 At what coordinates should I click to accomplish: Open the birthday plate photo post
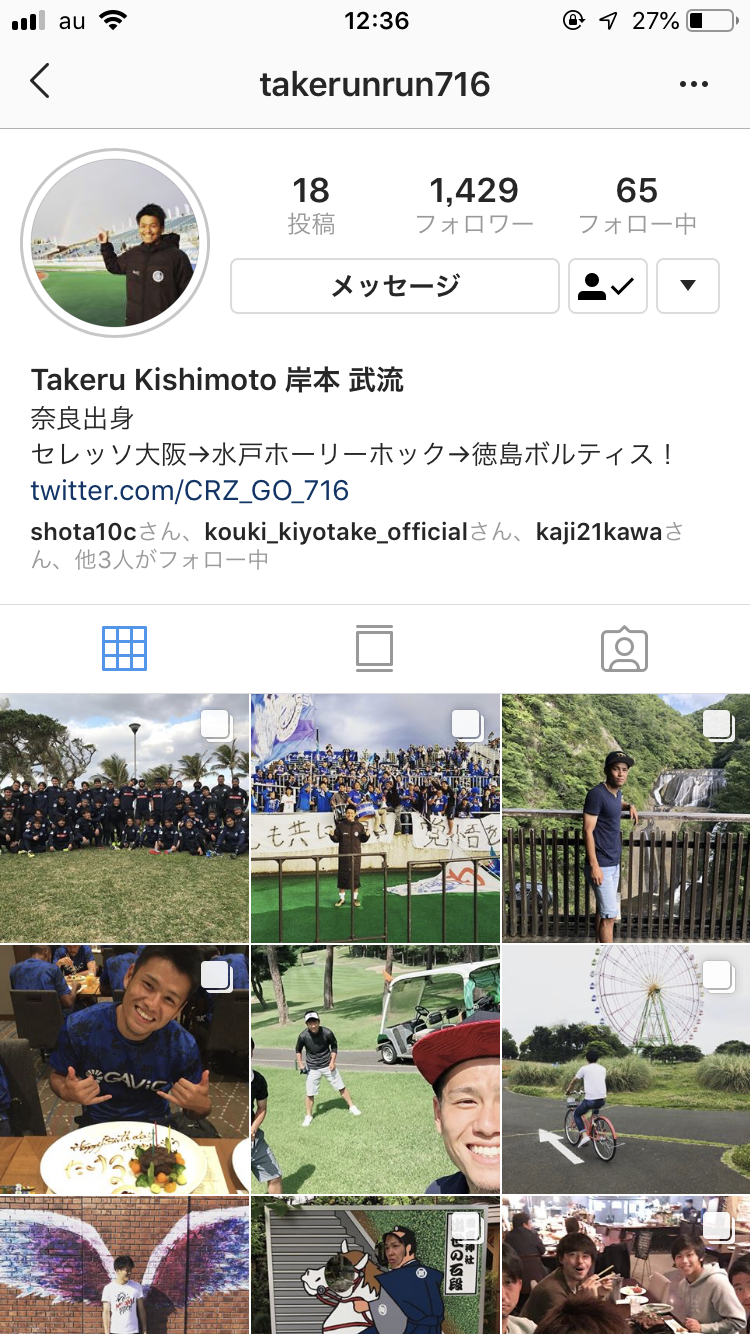[124, 1068]
